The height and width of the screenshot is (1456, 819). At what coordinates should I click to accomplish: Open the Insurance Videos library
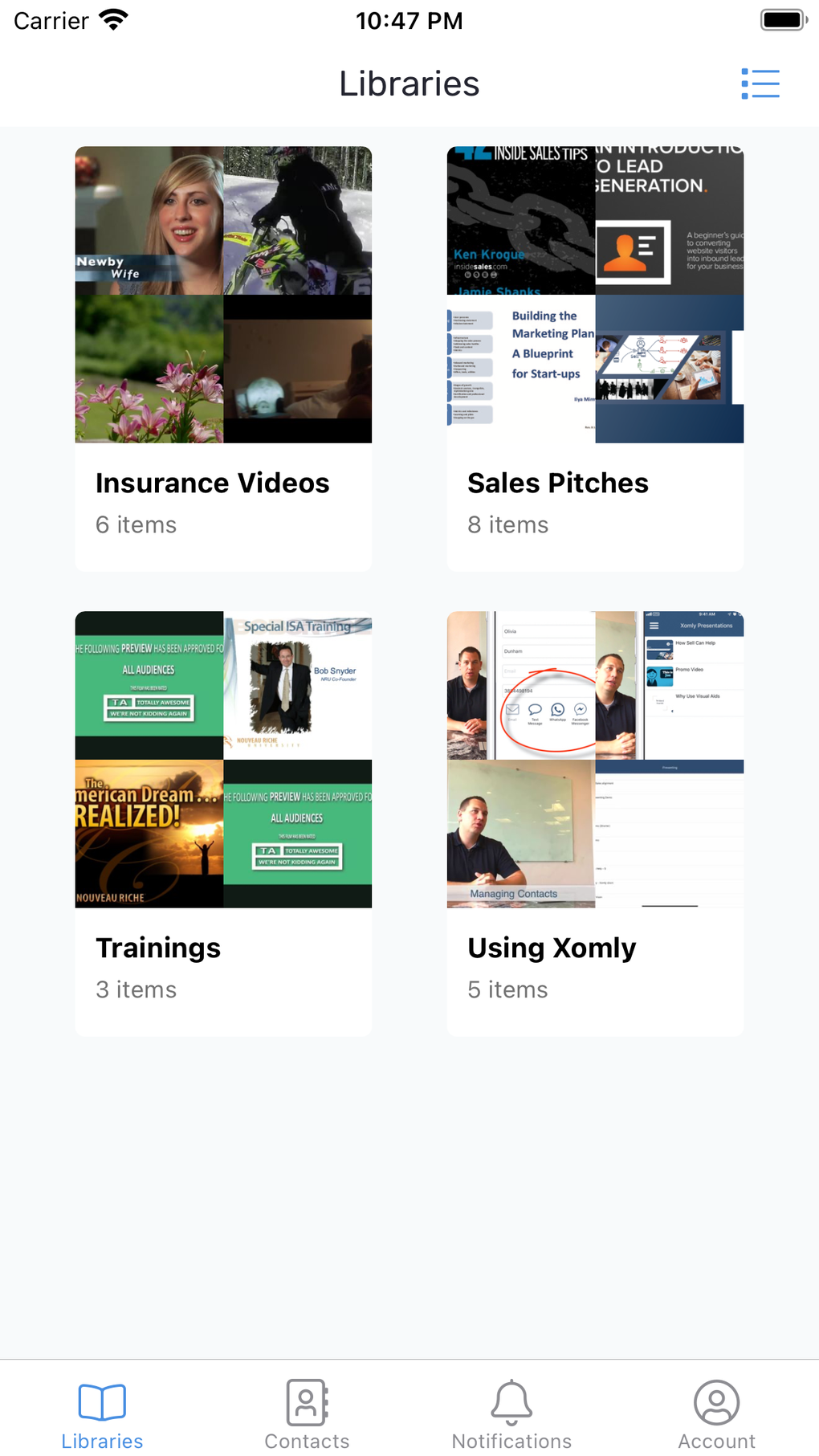223,358
